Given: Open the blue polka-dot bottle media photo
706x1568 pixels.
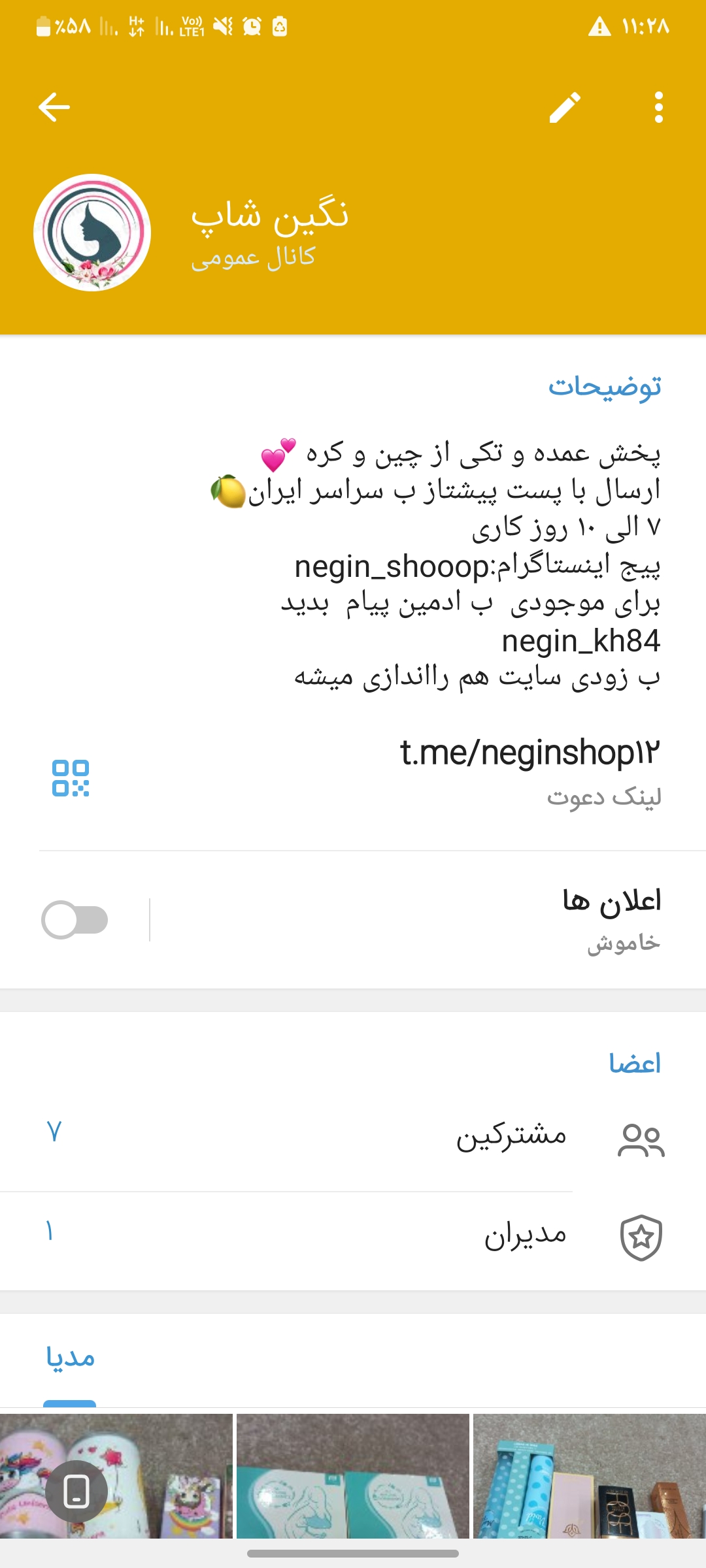Looking at the screenshot, I should click(x=590, y=1475).
